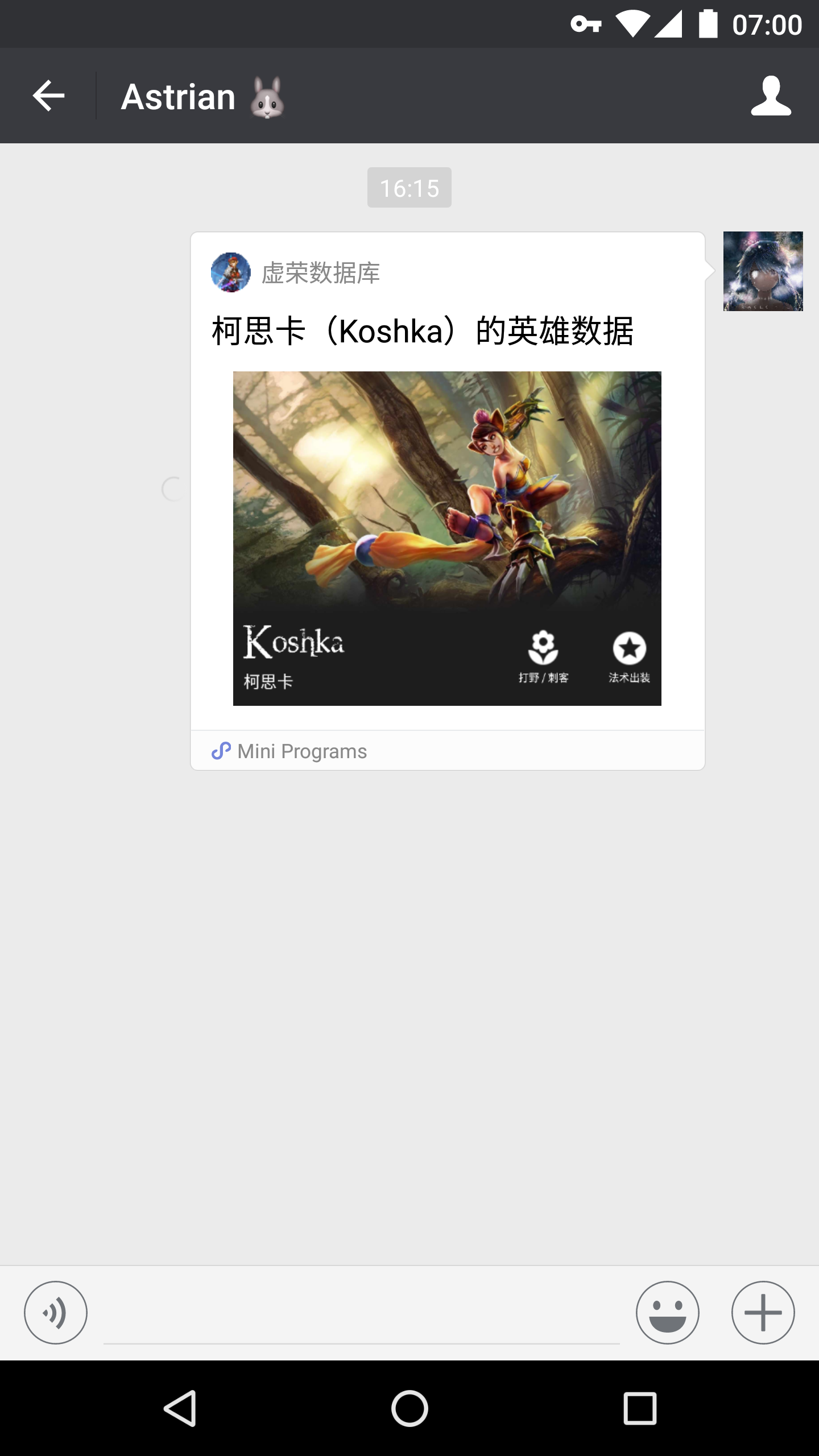
Task: Open the recent apps overview
Action: pyautogui.click(x=640, y=1409)
